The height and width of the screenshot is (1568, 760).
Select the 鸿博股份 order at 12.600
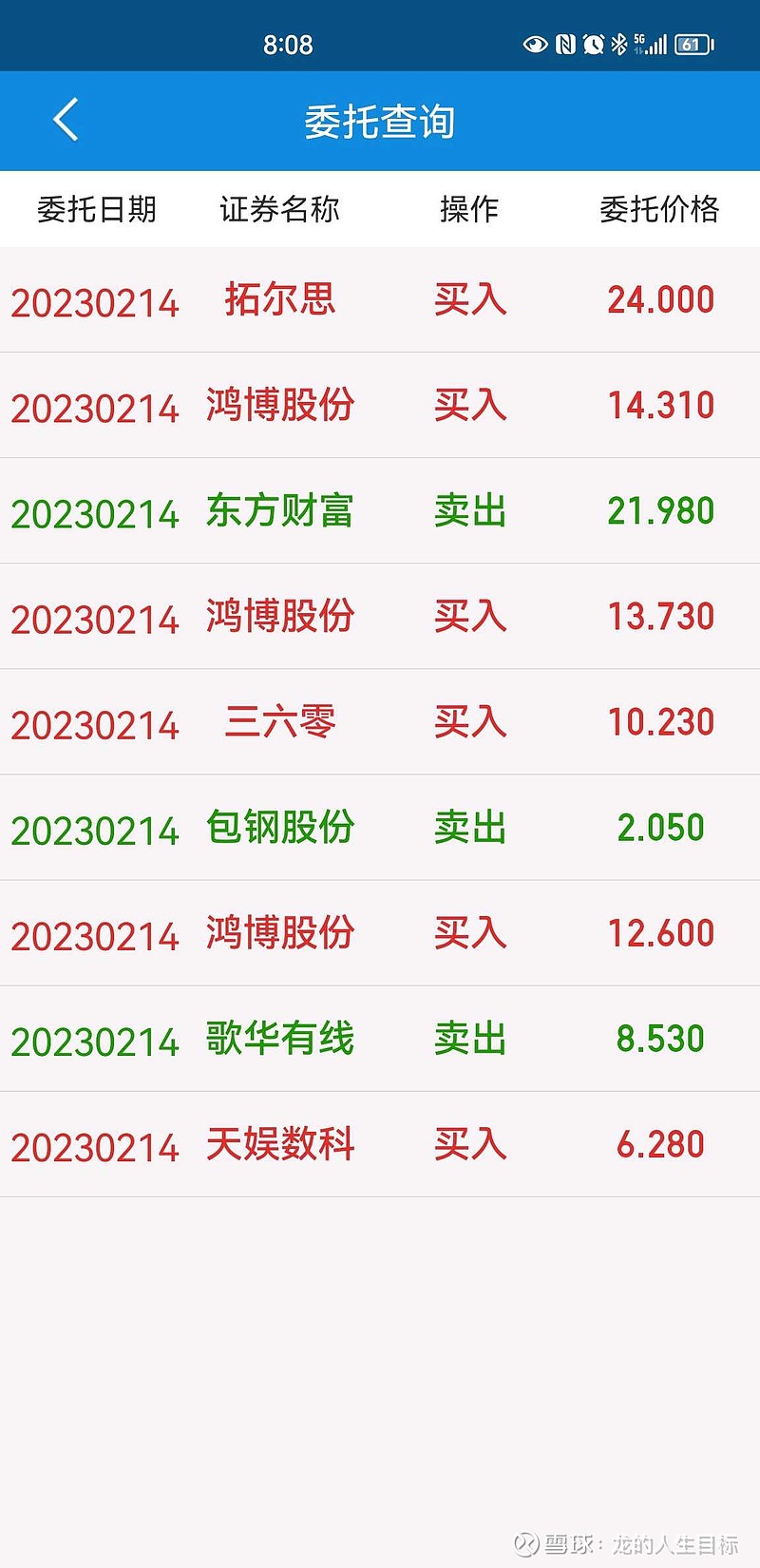click(380, 932)
